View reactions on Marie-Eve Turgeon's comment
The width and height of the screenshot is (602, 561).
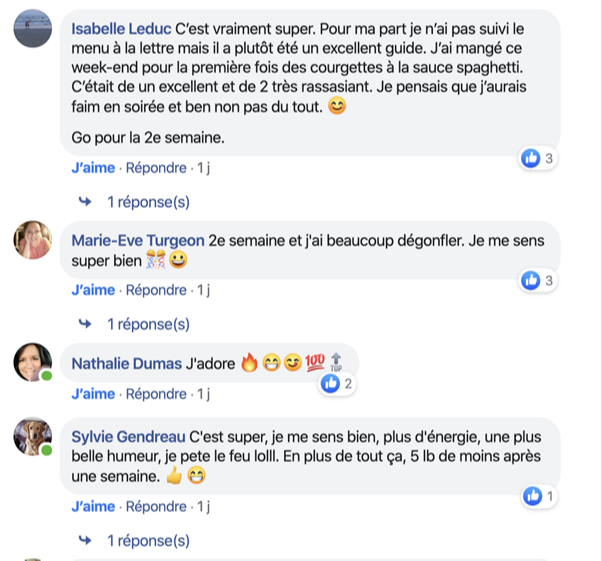pyautogui.click(x=538, y=280)
